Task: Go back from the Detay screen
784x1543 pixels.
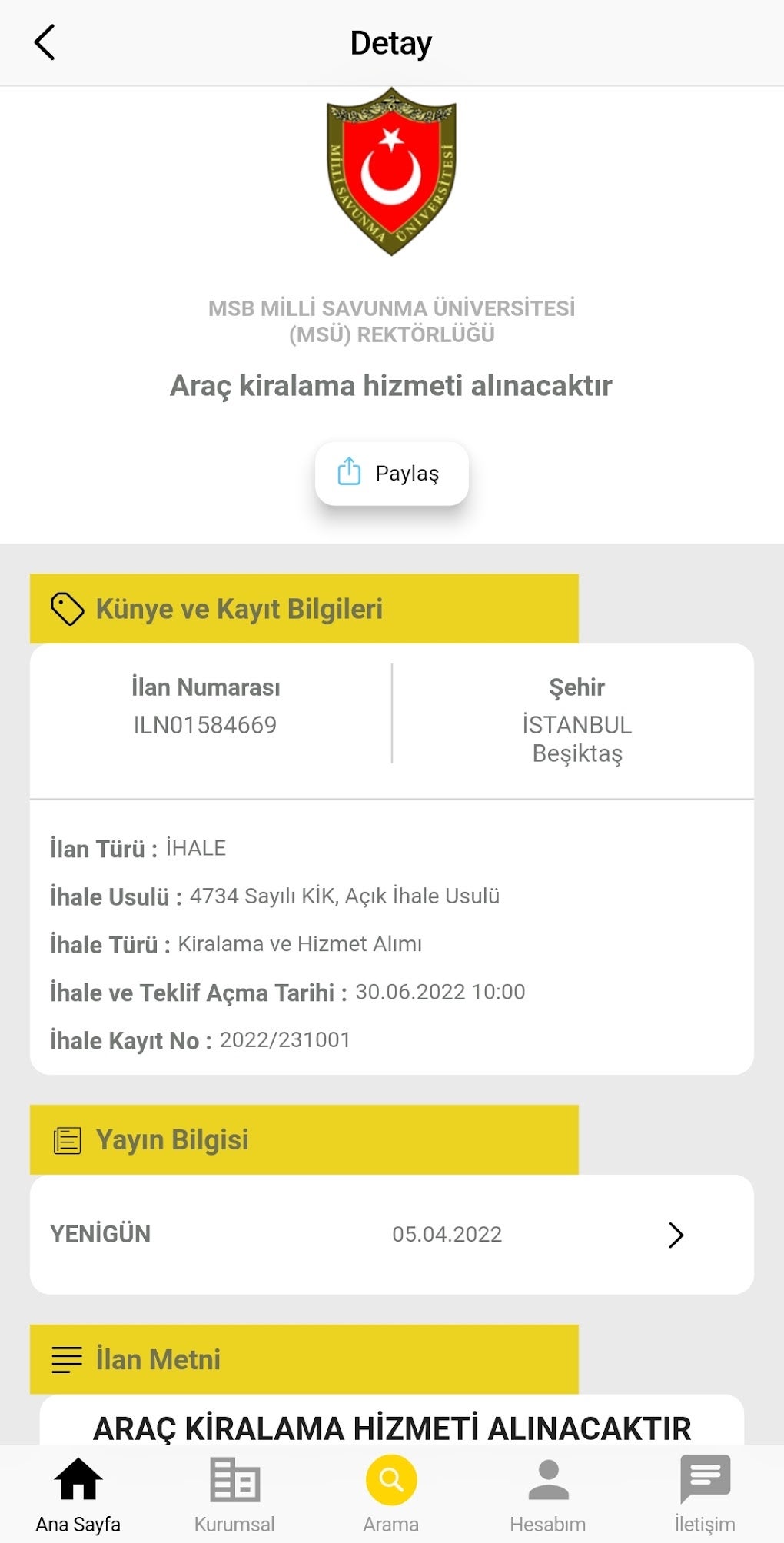Action: (x=45, y=42)
